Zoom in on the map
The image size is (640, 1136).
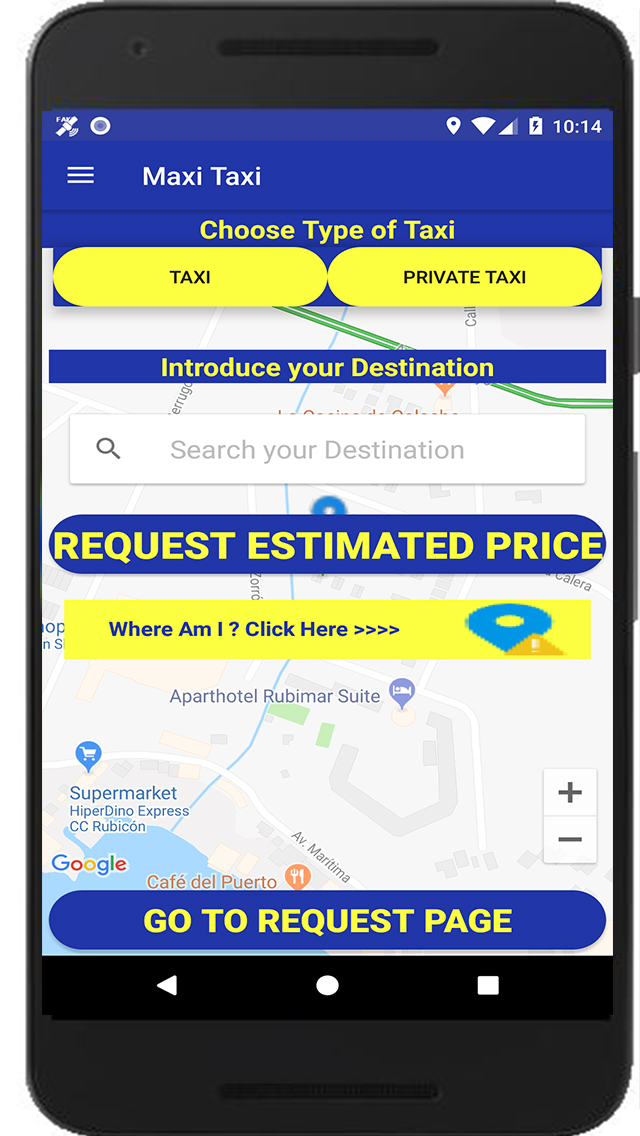(x=570, y=793)
